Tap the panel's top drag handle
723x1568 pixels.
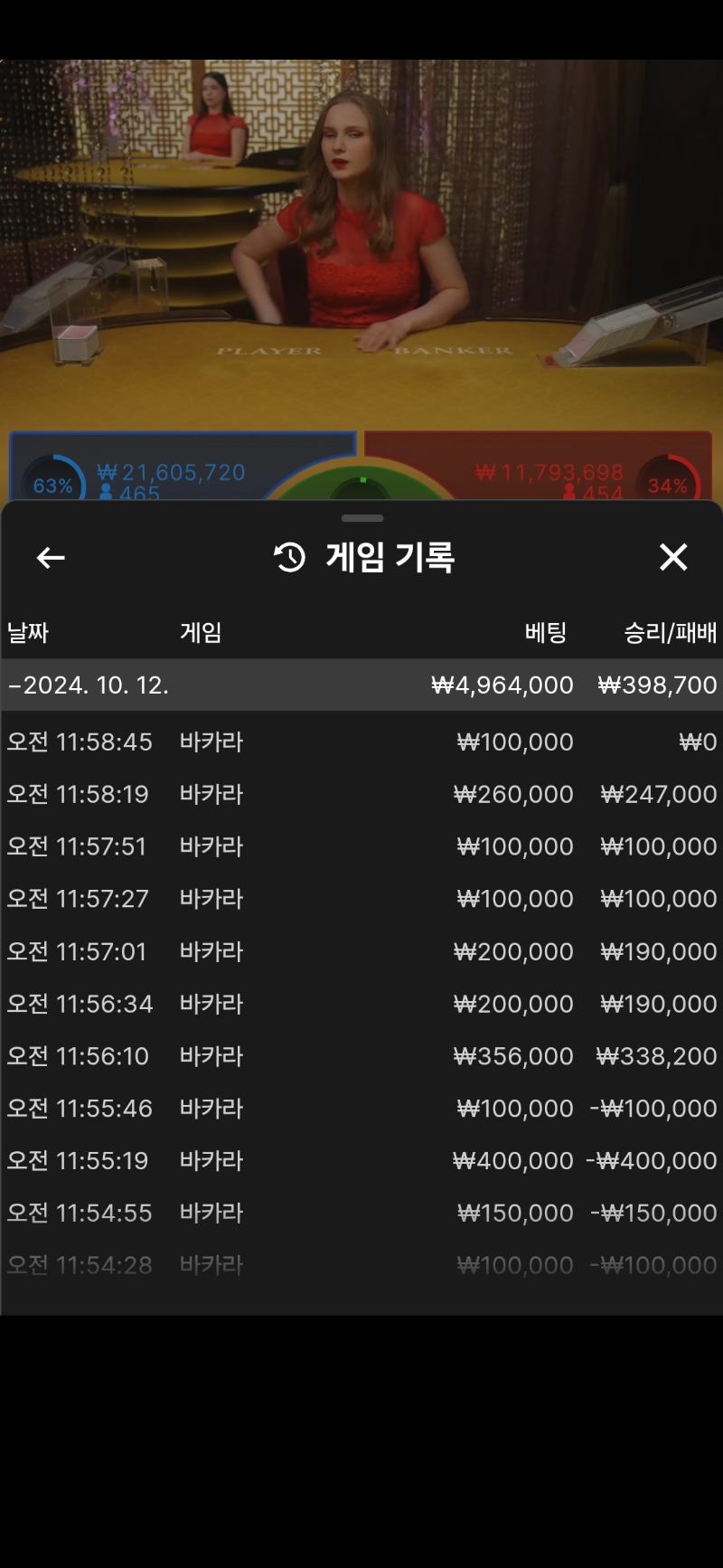pos(362,518)
